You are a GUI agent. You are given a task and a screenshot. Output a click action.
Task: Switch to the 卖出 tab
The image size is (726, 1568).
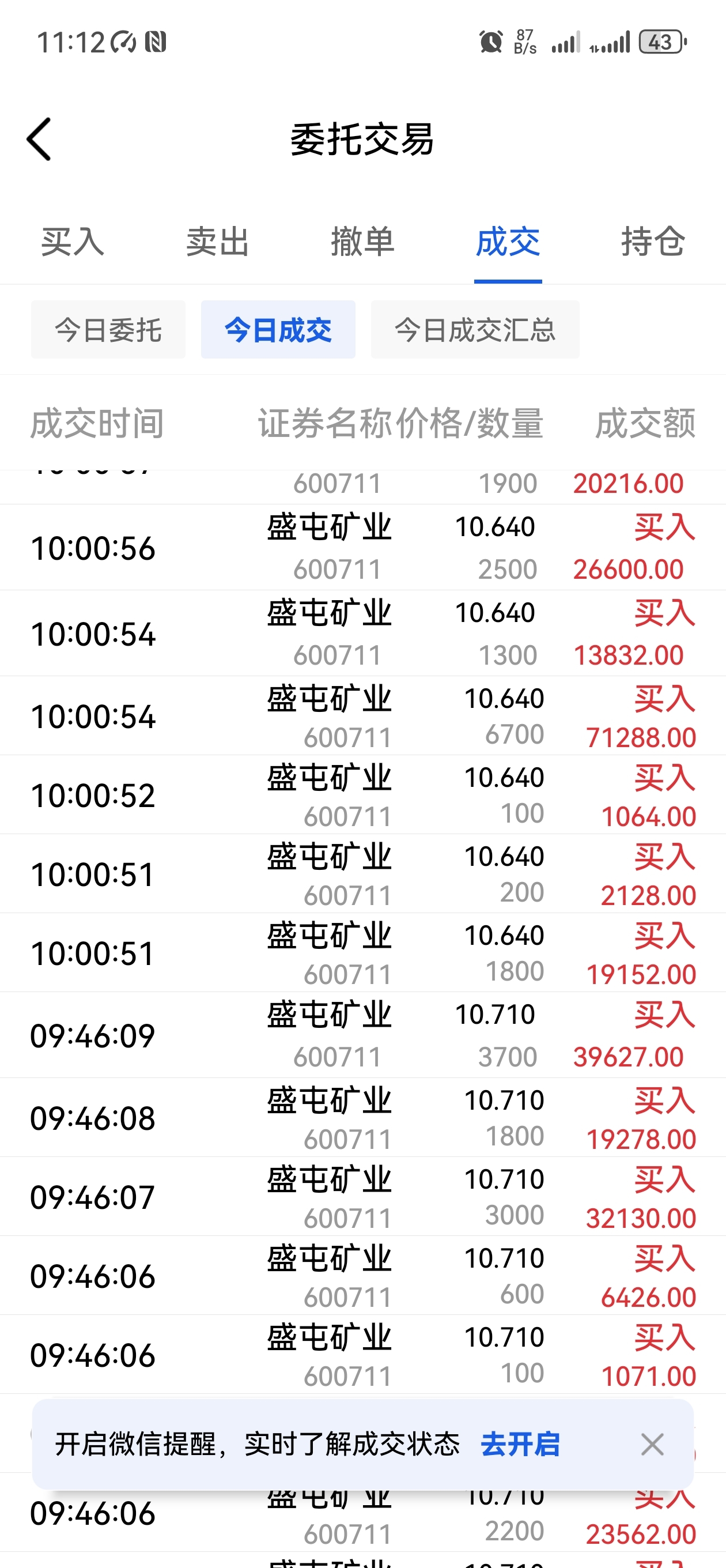[x=217, y=242]
